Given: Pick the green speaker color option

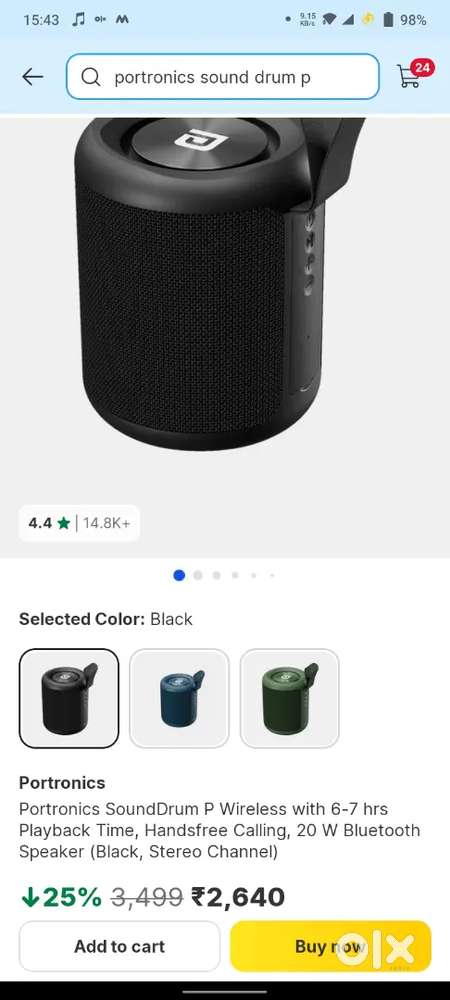Looking at the screenshot, I should (289, 698).
